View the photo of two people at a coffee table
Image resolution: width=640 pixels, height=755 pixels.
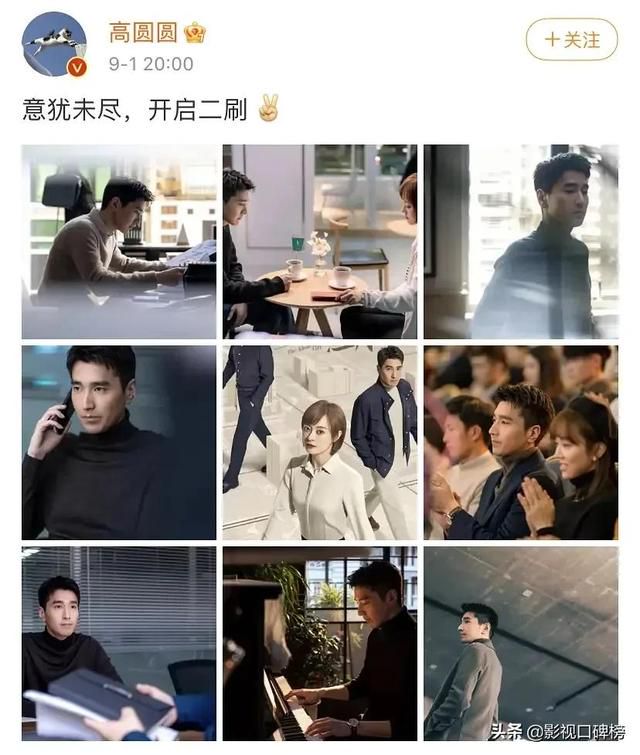320,241
